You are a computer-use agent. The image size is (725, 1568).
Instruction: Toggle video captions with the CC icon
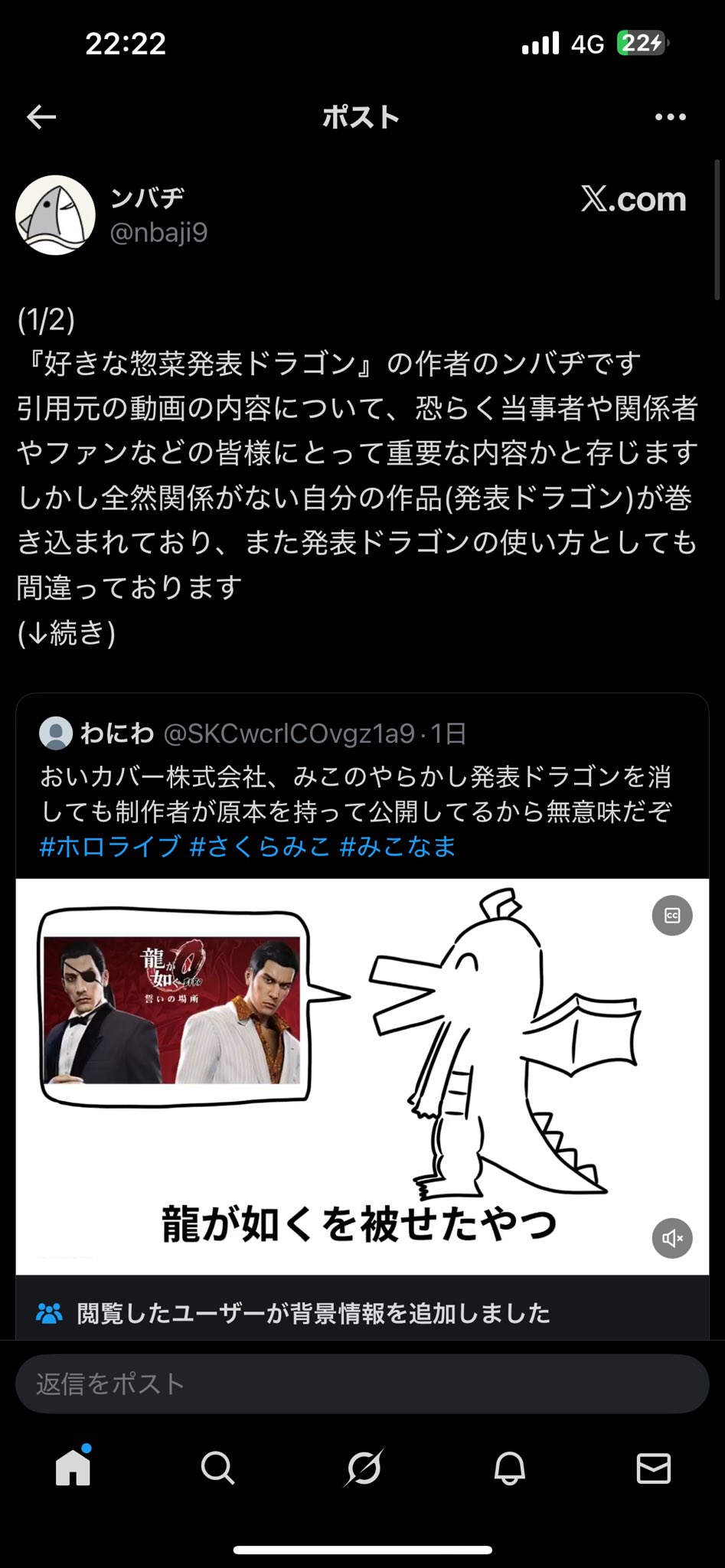pos(672,916)
